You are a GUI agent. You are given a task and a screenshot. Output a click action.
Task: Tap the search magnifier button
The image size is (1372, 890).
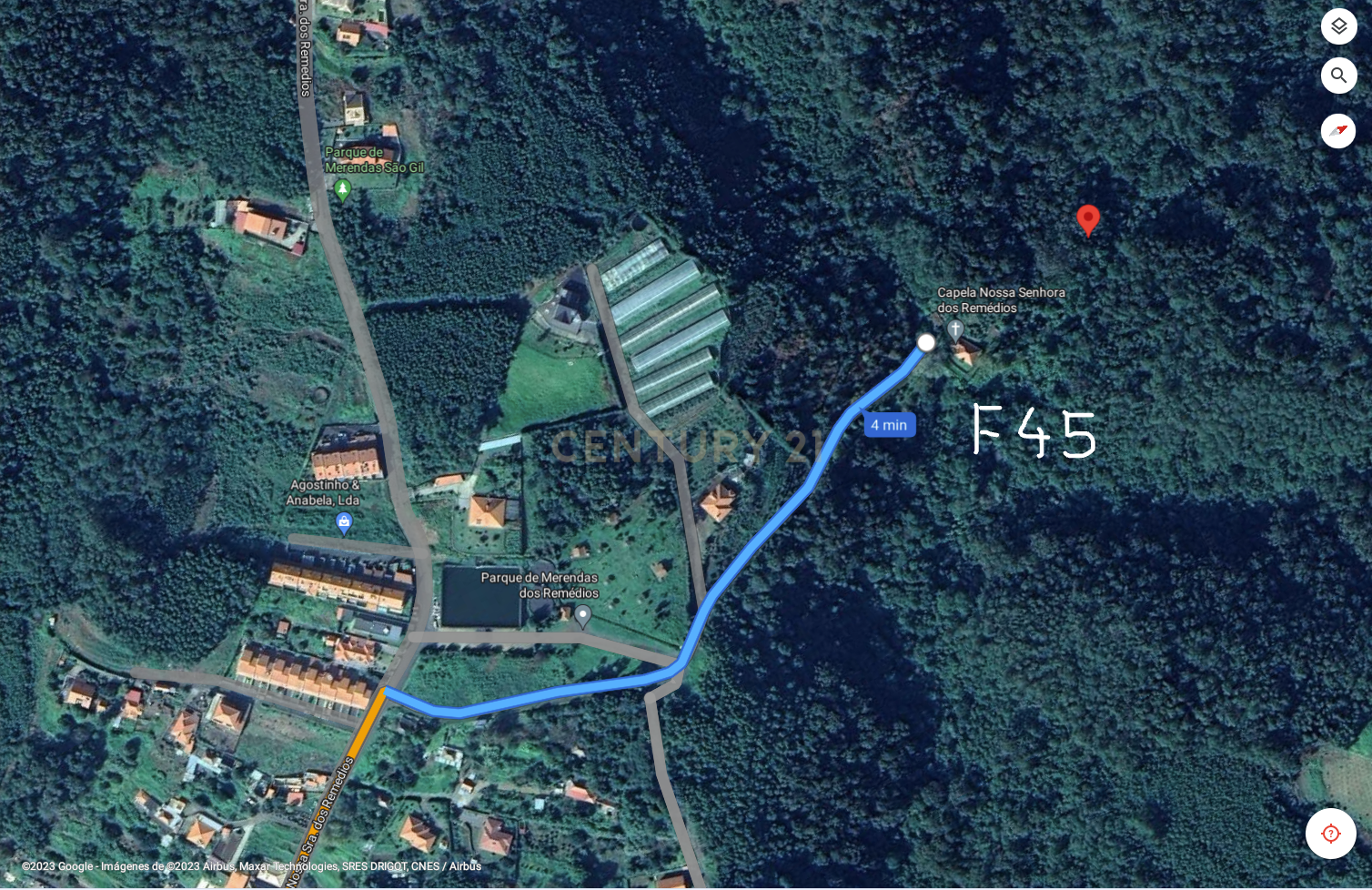point(1338,76)
